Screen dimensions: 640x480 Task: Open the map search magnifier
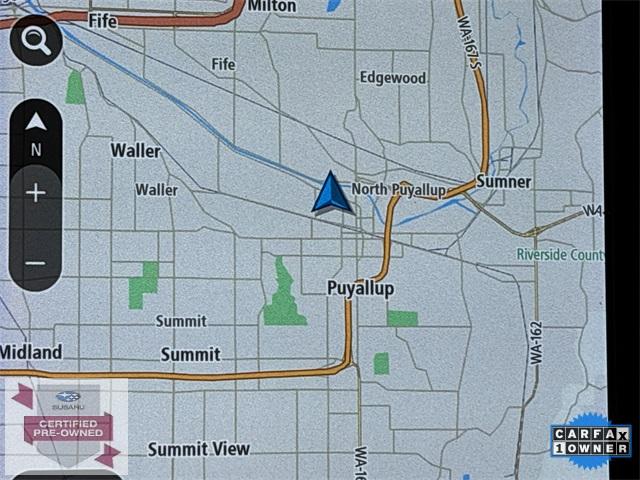coord(36,41)
